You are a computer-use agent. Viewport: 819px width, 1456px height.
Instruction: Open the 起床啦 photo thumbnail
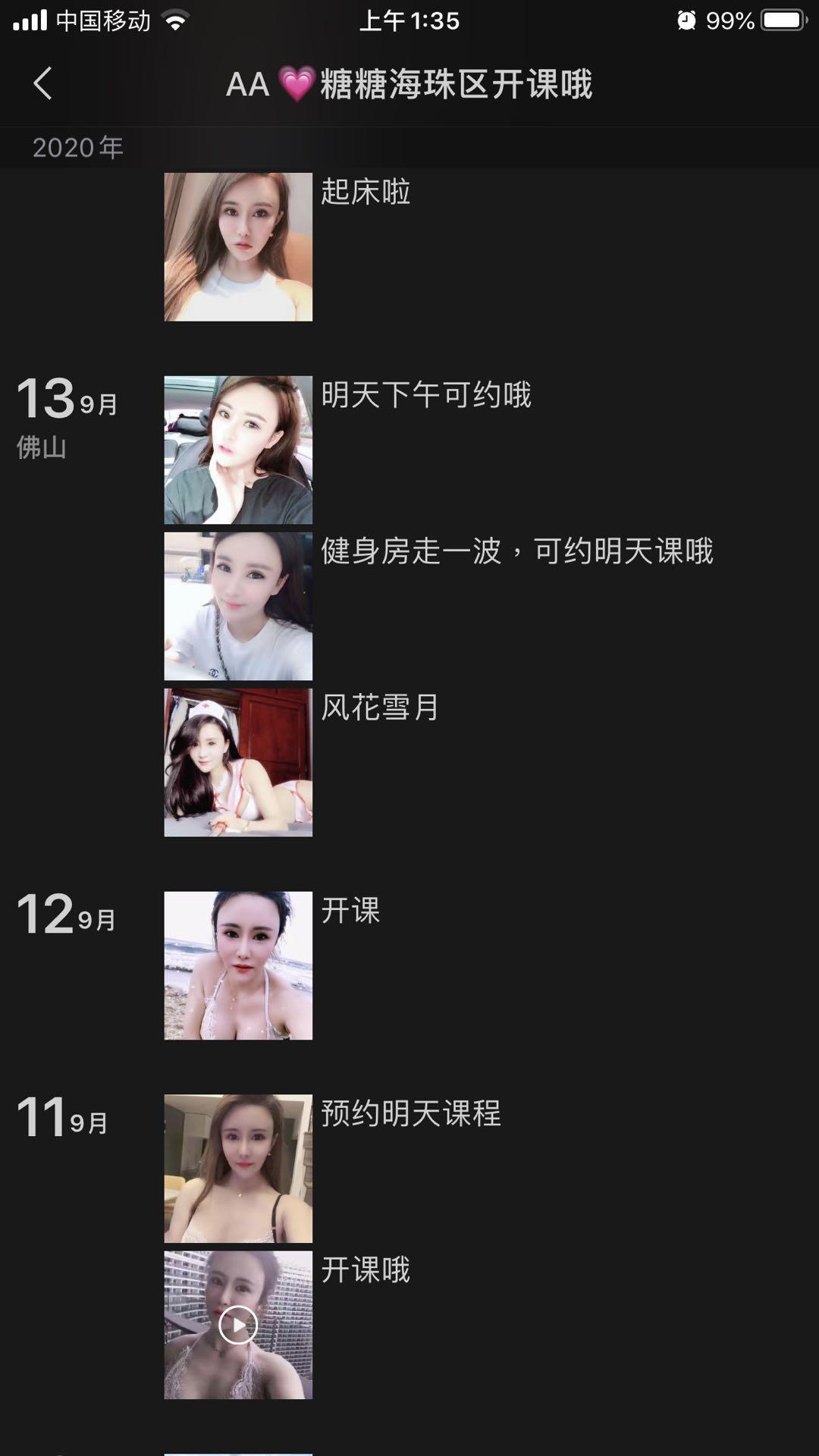click(237, 246)
